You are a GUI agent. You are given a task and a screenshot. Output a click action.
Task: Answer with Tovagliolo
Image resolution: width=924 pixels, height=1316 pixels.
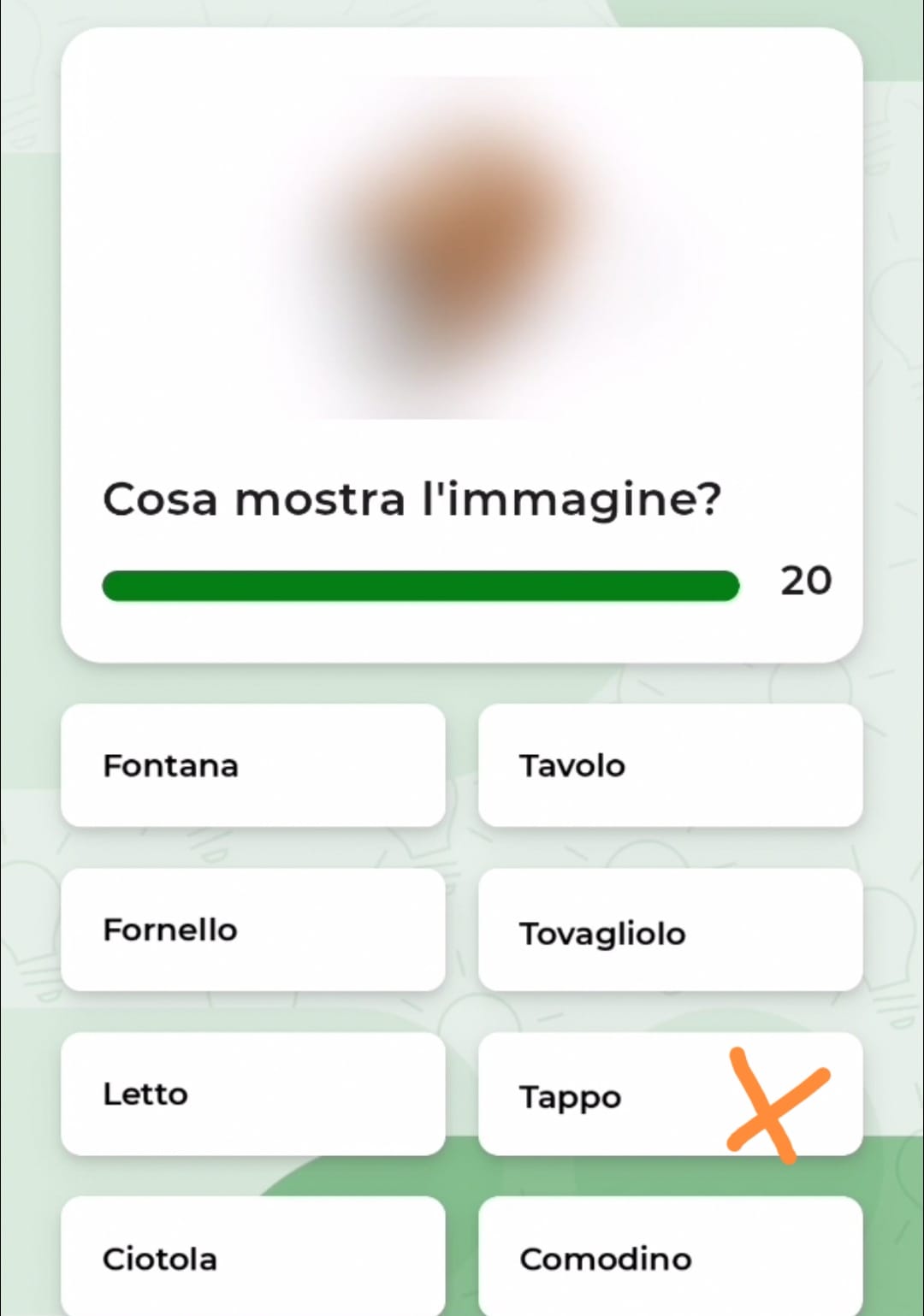[670, 929]
